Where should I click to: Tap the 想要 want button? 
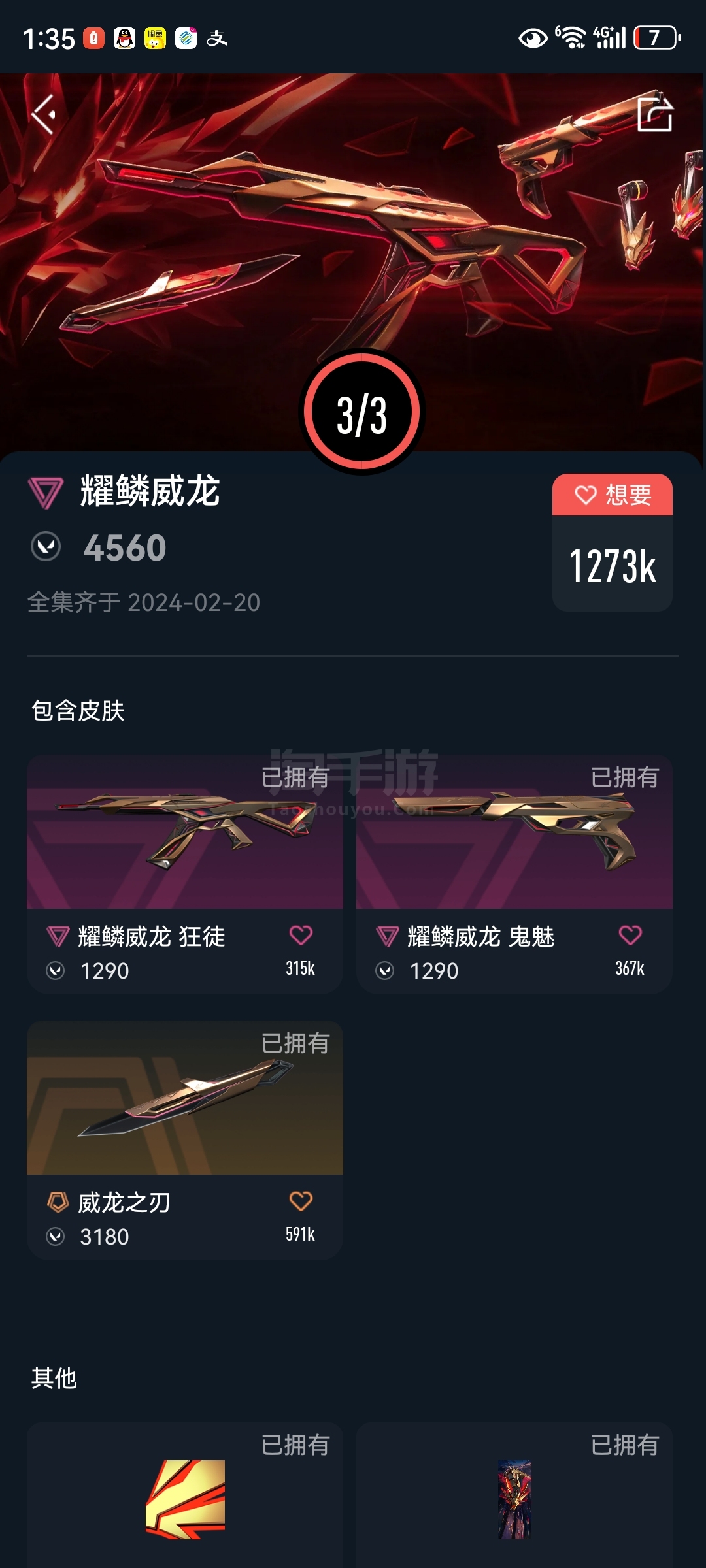tap(613, 495)
